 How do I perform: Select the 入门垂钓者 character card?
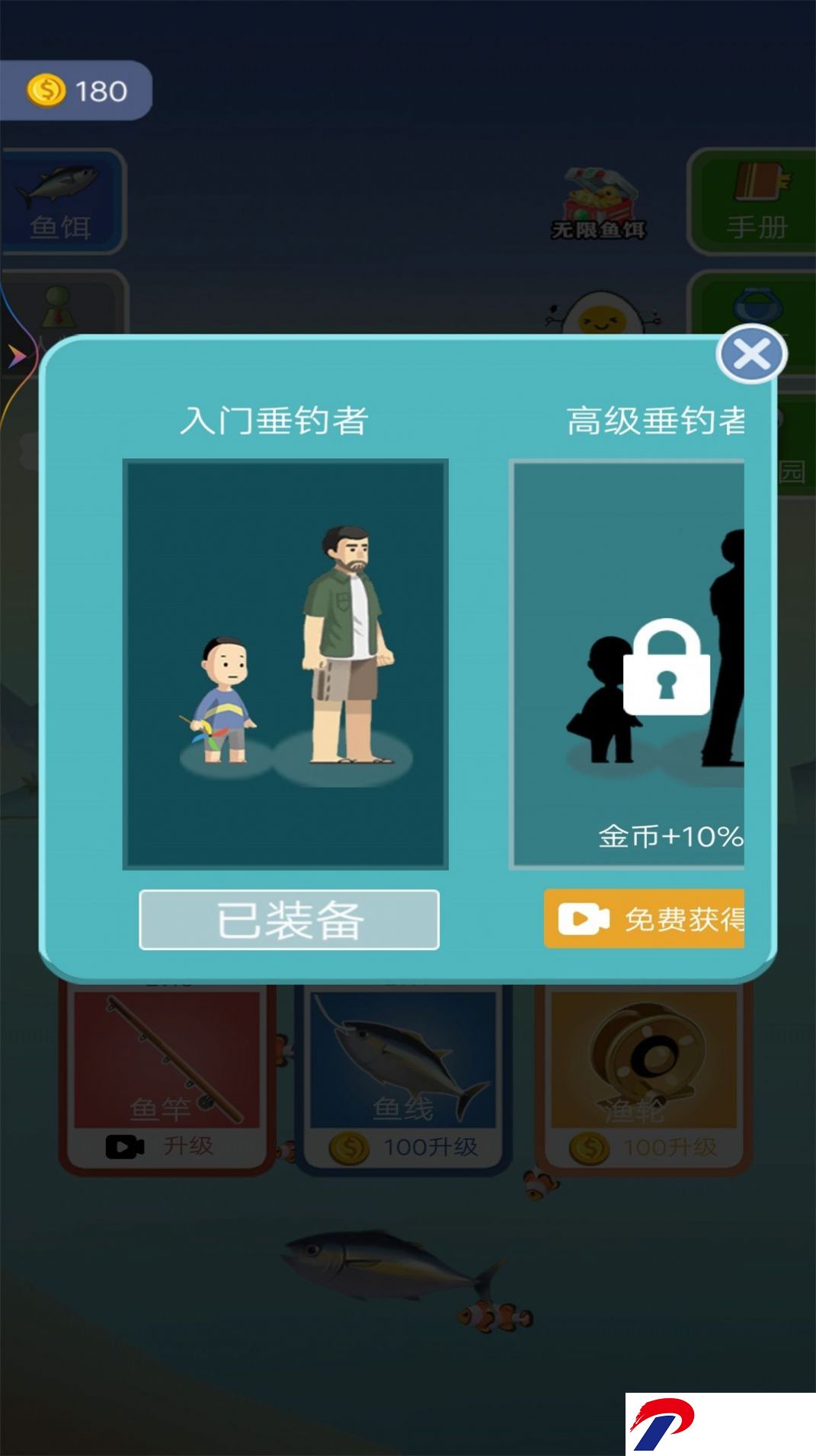[x=286, y=664]
